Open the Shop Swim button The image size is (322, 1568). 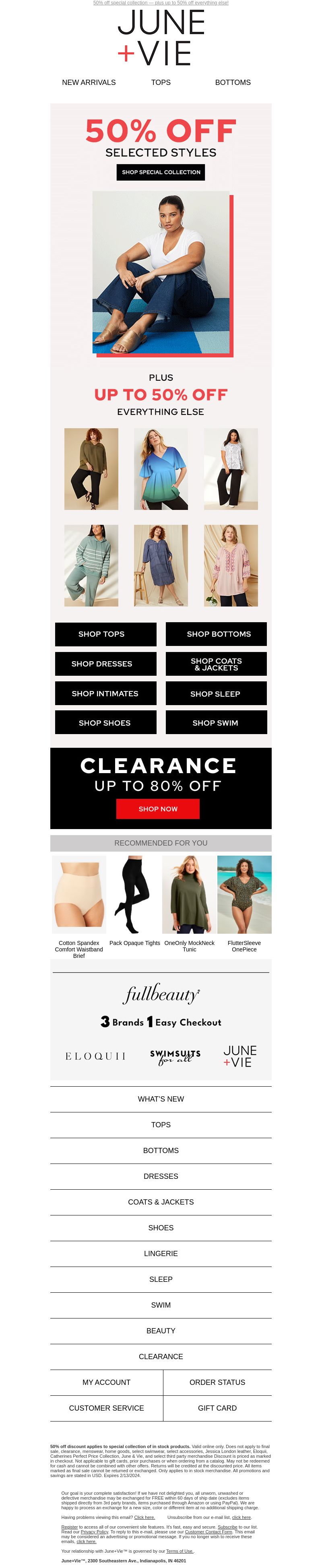[x=216, y=722]
